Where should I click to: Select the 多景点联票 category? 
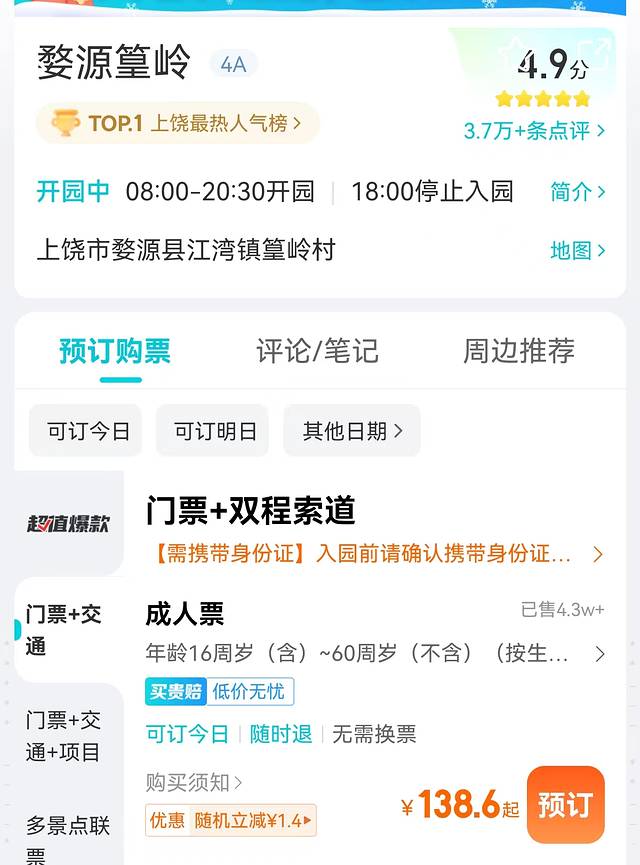pos(64,838)
